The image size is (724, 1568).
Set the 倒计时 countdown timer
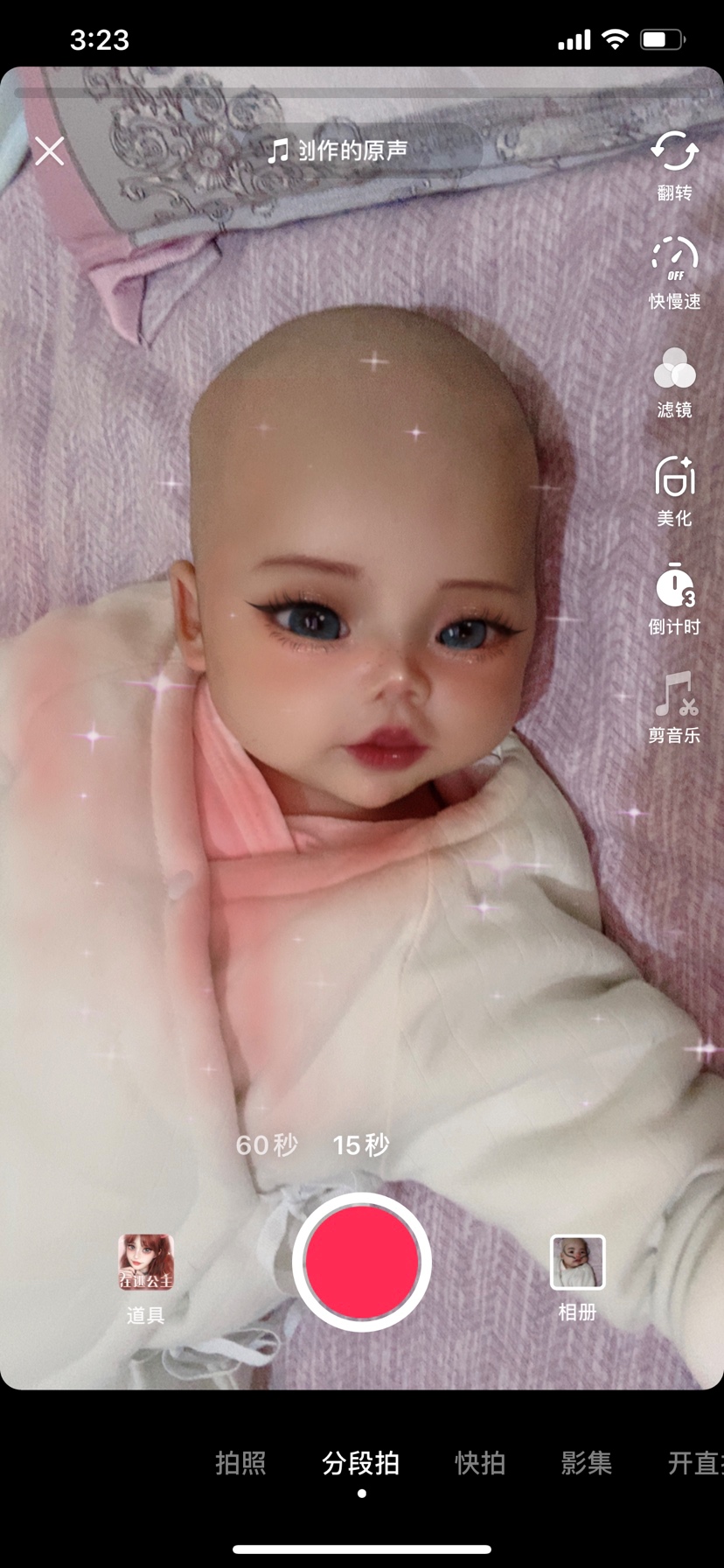click(674, 598)
